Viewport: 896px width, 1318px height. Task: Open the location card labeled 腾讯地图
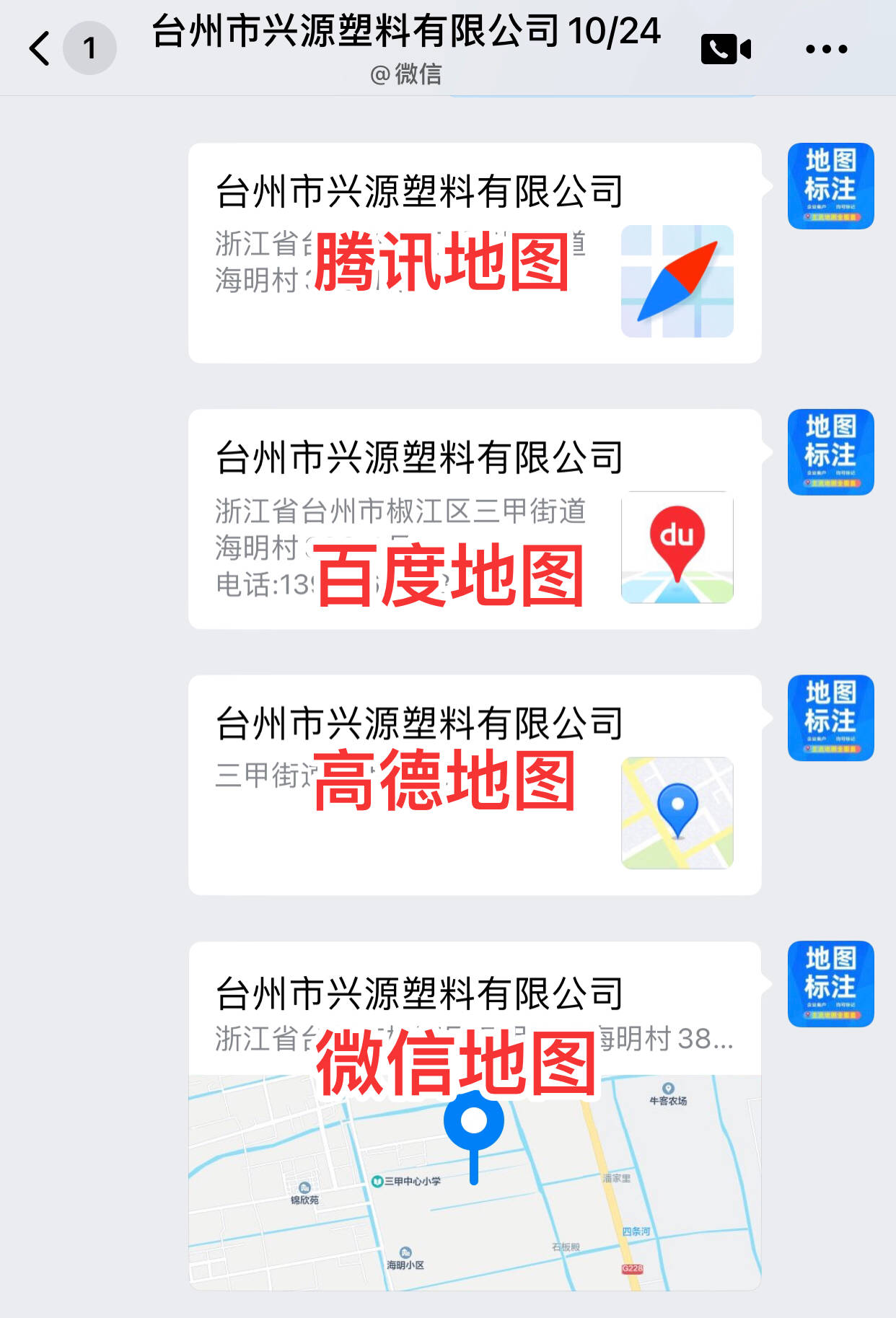pyautogui.click(x=474, y=253)
